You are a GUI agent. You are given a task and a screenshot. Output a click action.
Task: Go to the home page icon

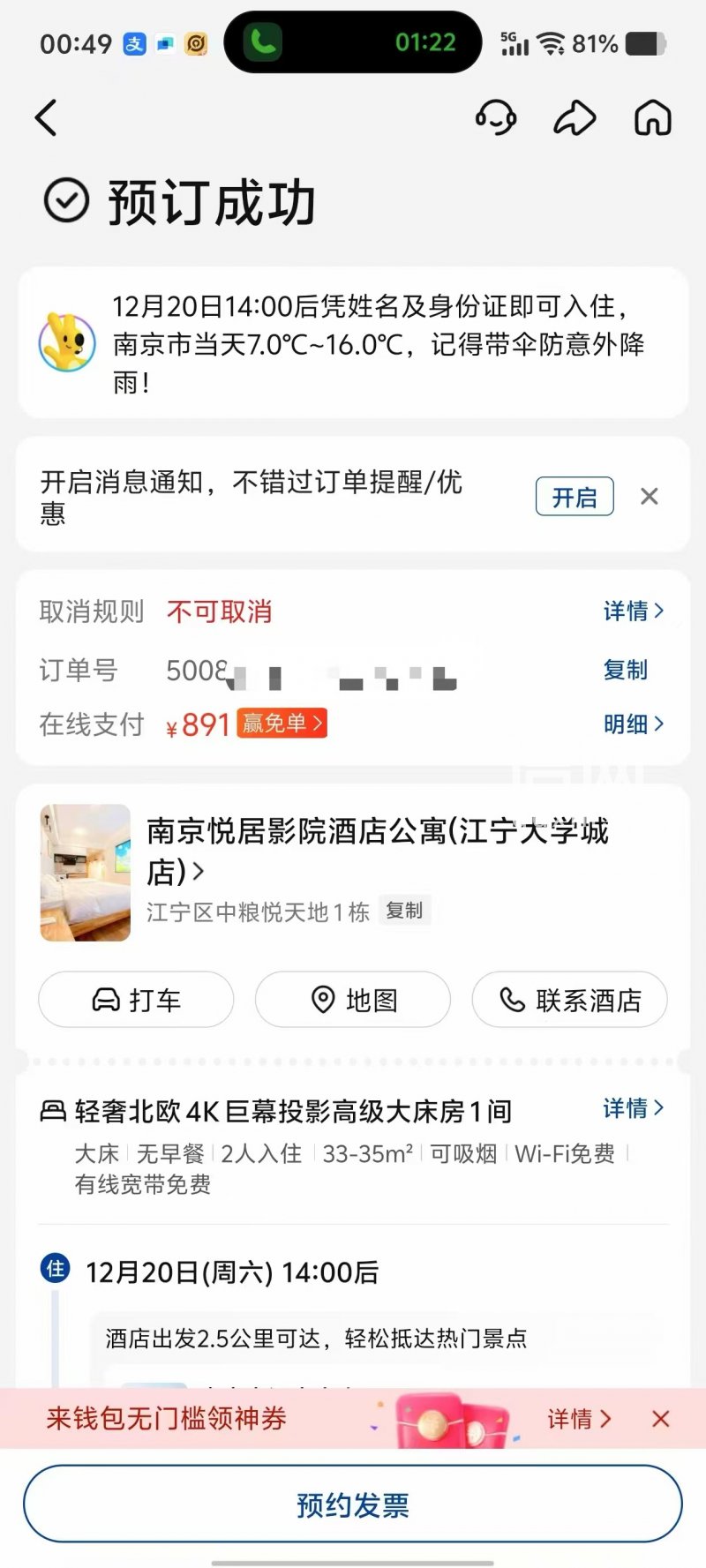click(653, 117)
